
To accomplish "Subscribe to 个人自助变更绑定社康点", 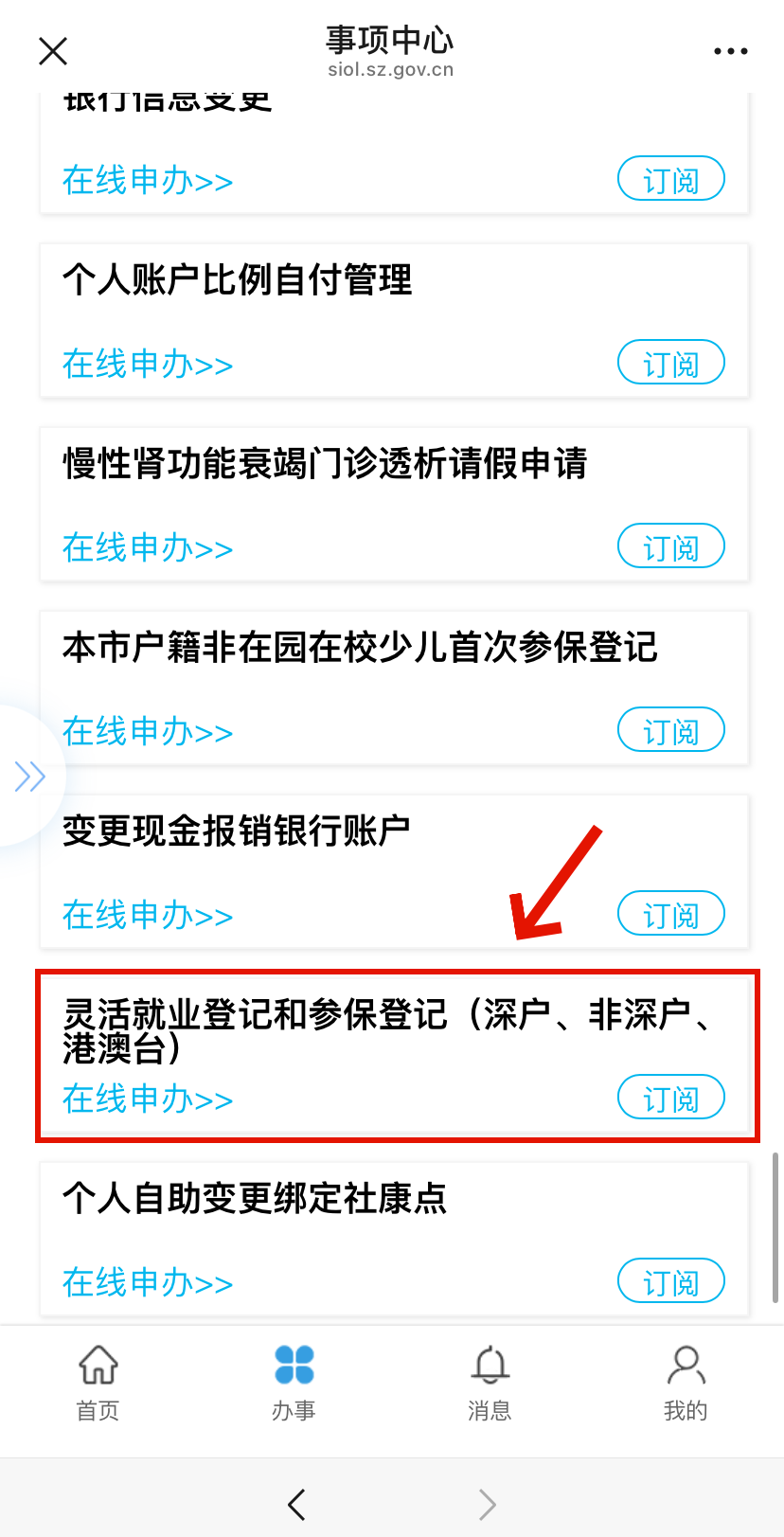I will coord(670,1282).
